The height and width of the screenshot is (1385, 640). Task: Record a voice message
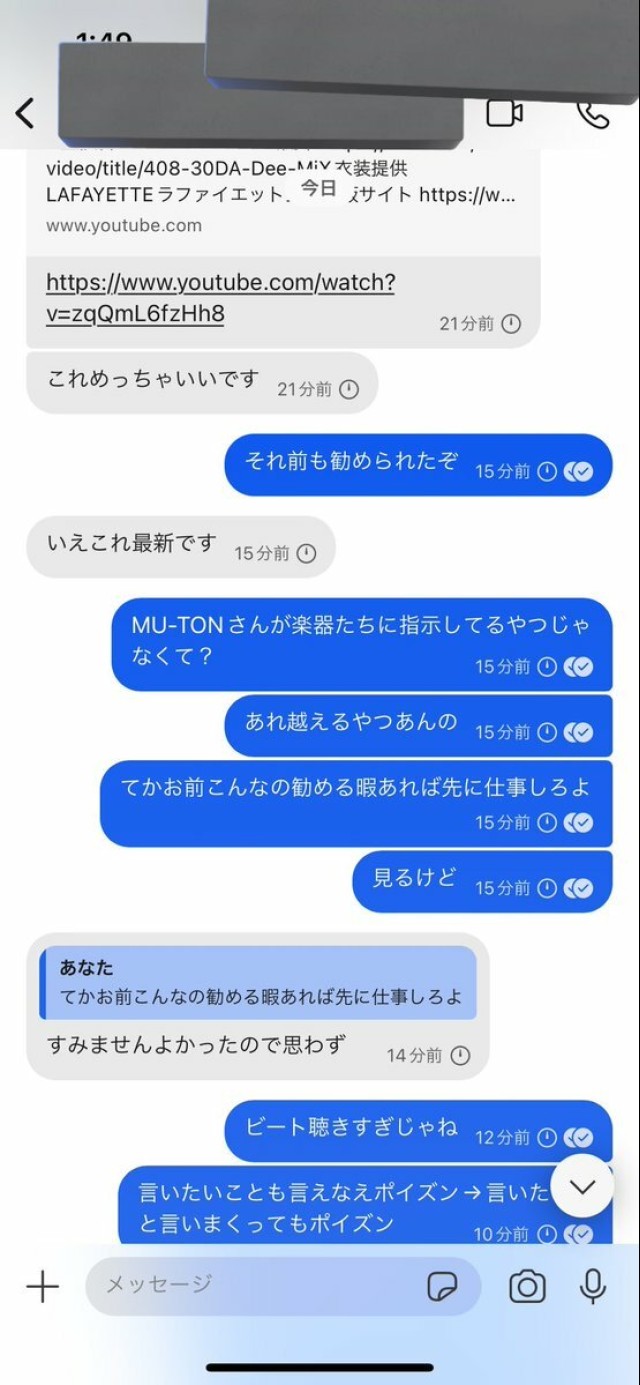593,1286
